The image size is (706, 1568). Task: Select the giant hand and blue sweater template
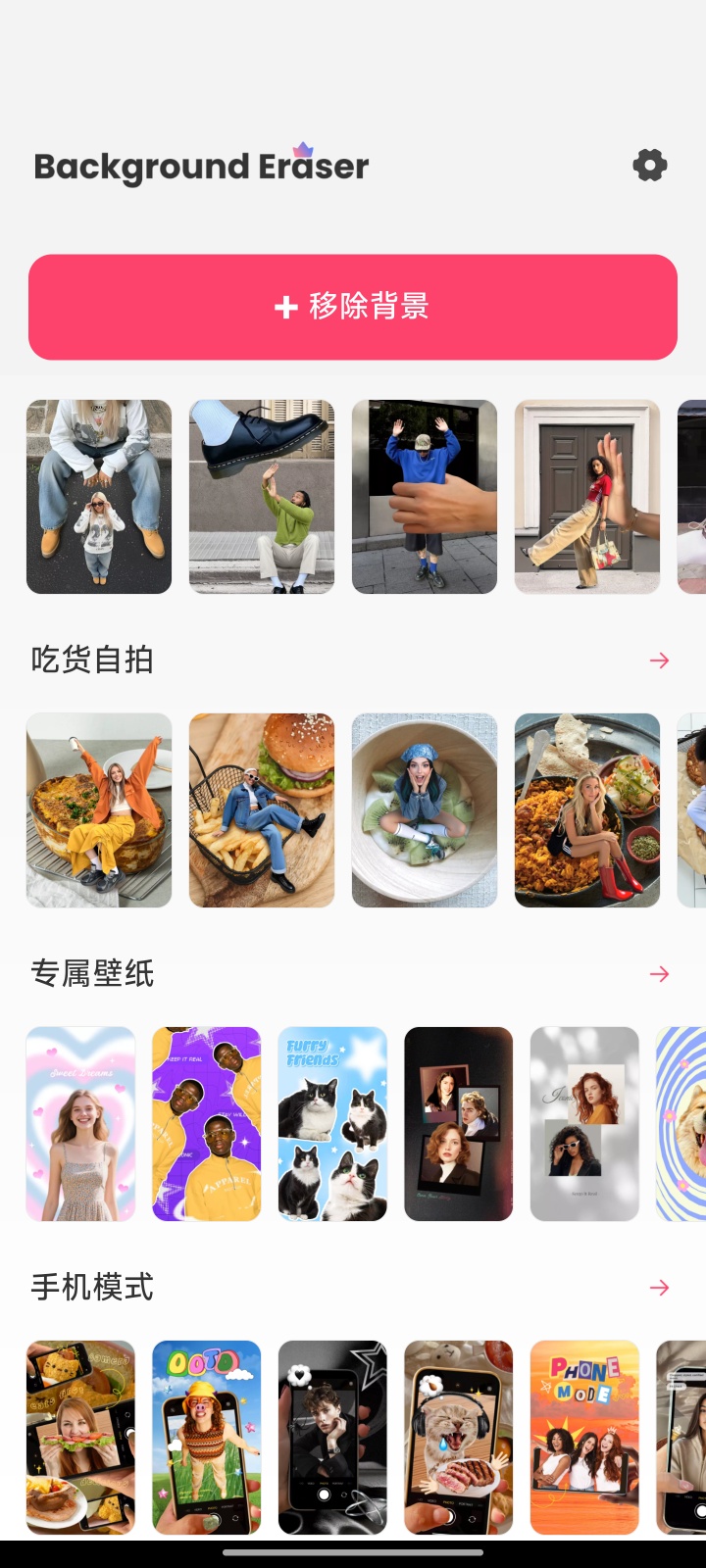click(425, 497)
